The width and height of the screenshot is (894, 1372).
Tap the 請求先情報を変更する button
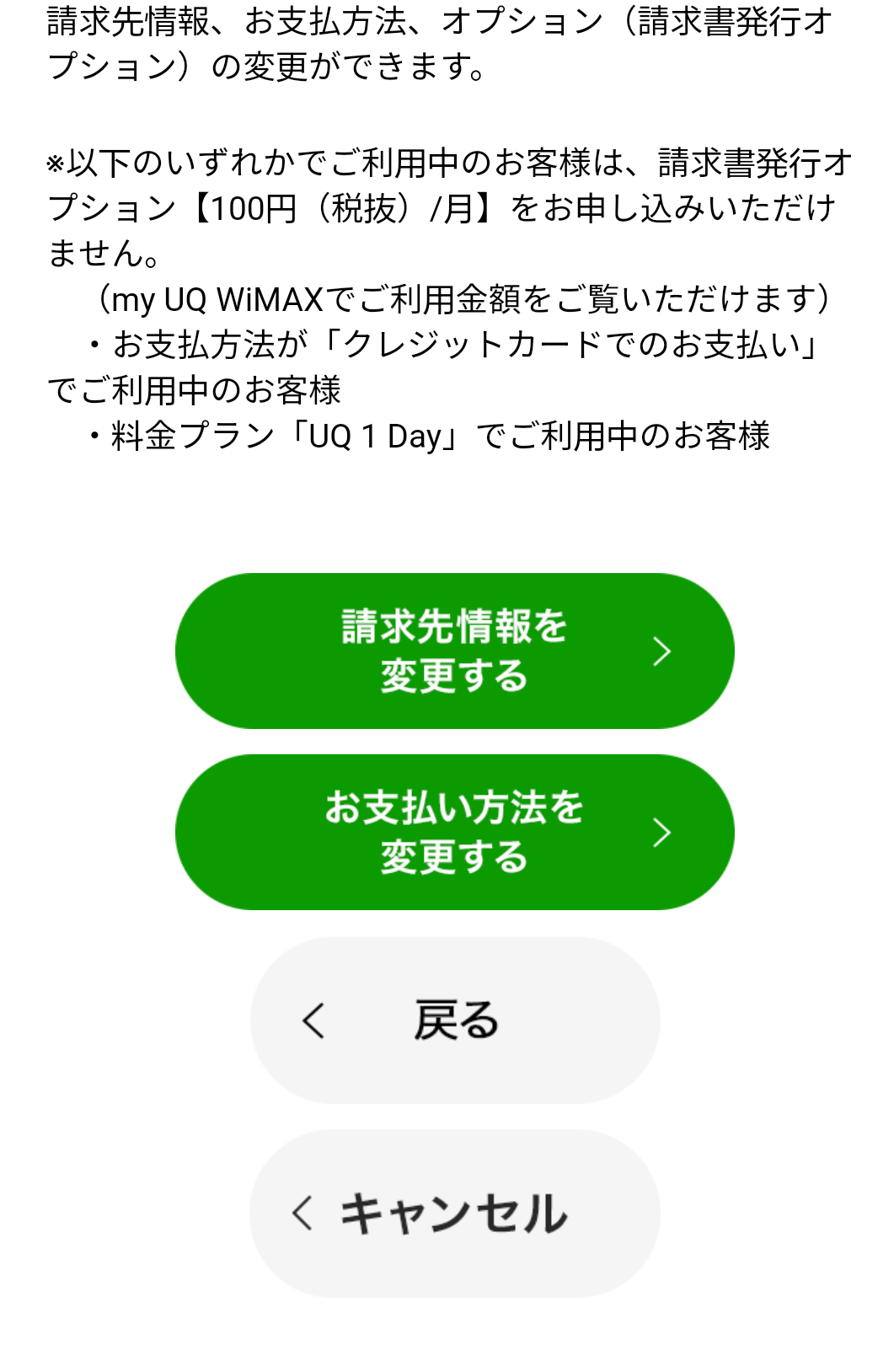(454, 651)
